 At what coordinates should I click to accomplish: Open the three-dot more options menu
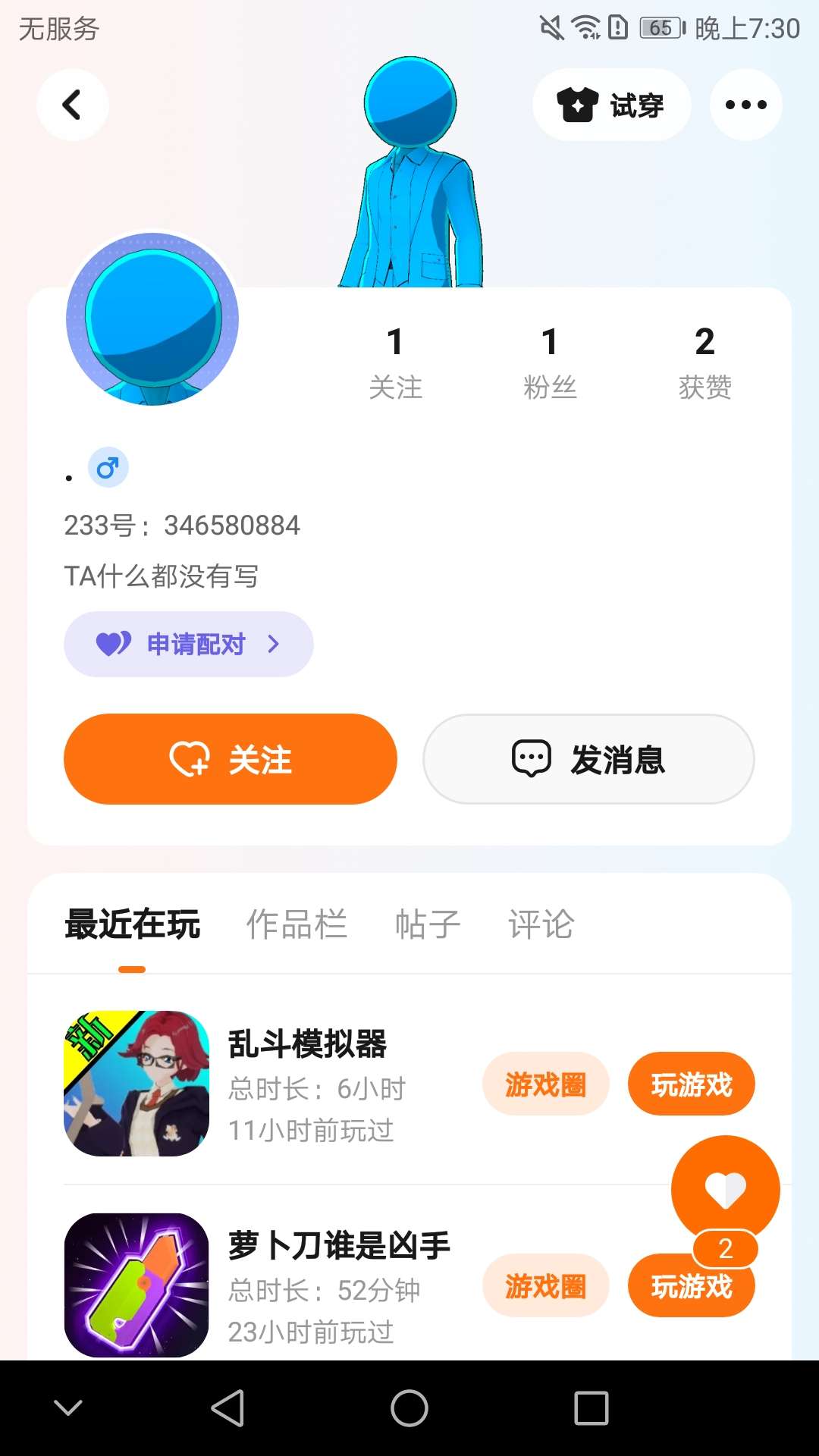click(745, 105)
